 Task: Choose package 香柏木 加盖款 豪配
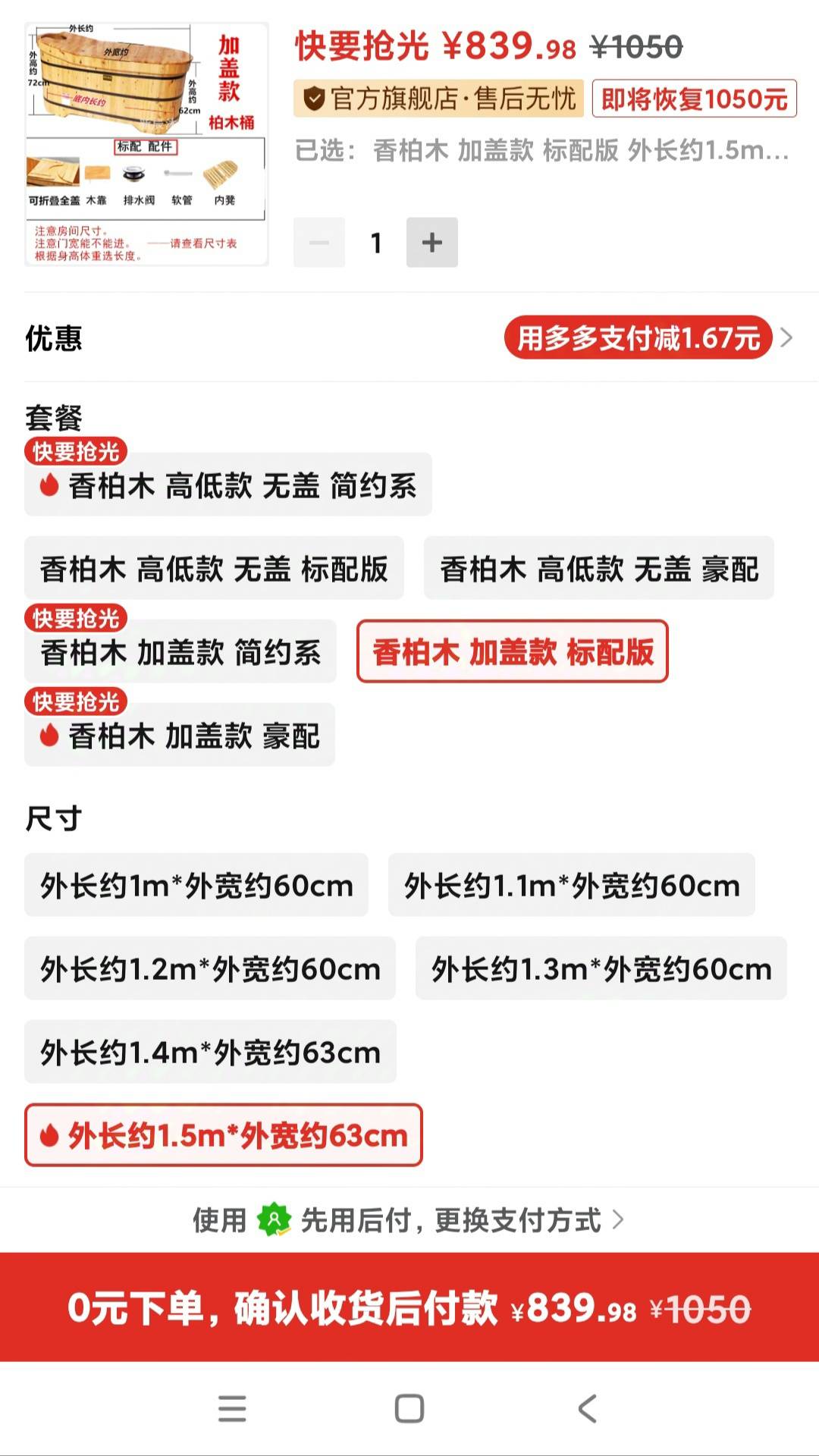(x=180, y=736)
